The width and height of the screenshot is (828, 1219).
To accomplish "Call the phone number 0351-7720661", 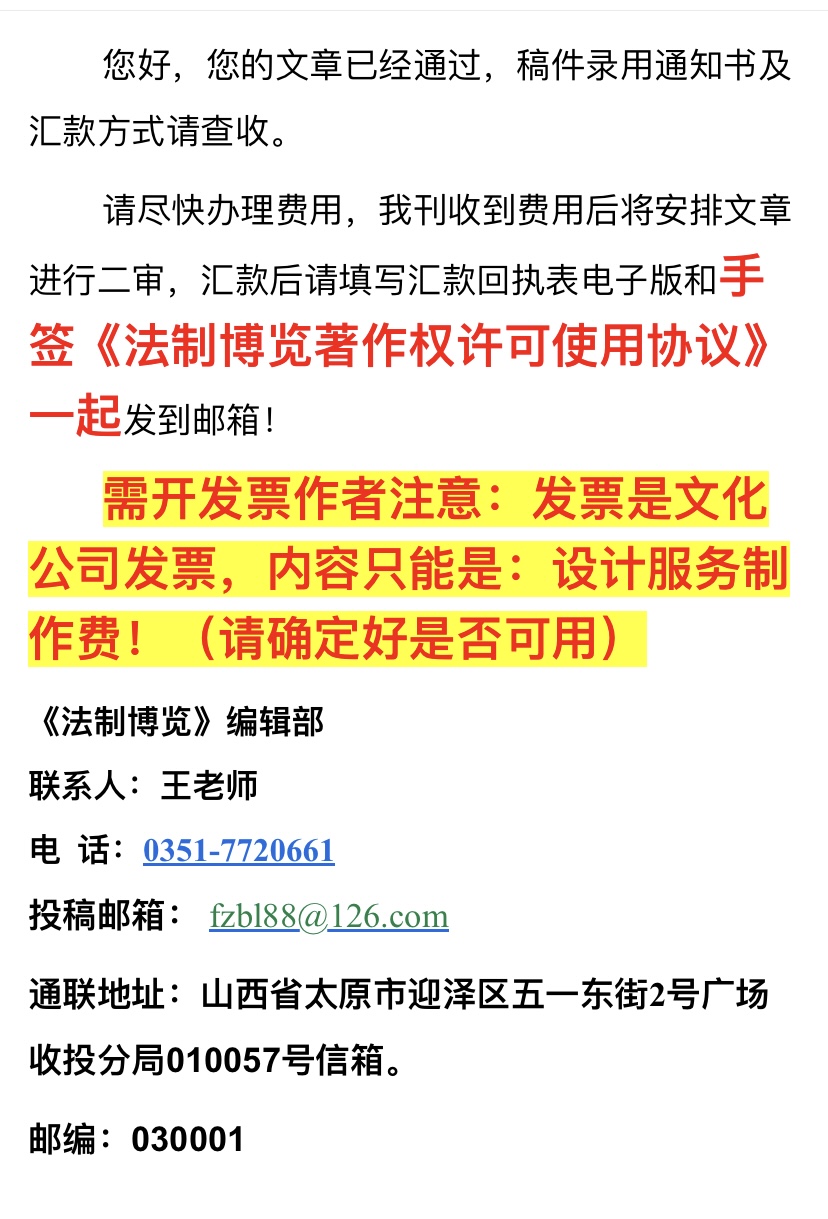I will [x=238, y=851].
